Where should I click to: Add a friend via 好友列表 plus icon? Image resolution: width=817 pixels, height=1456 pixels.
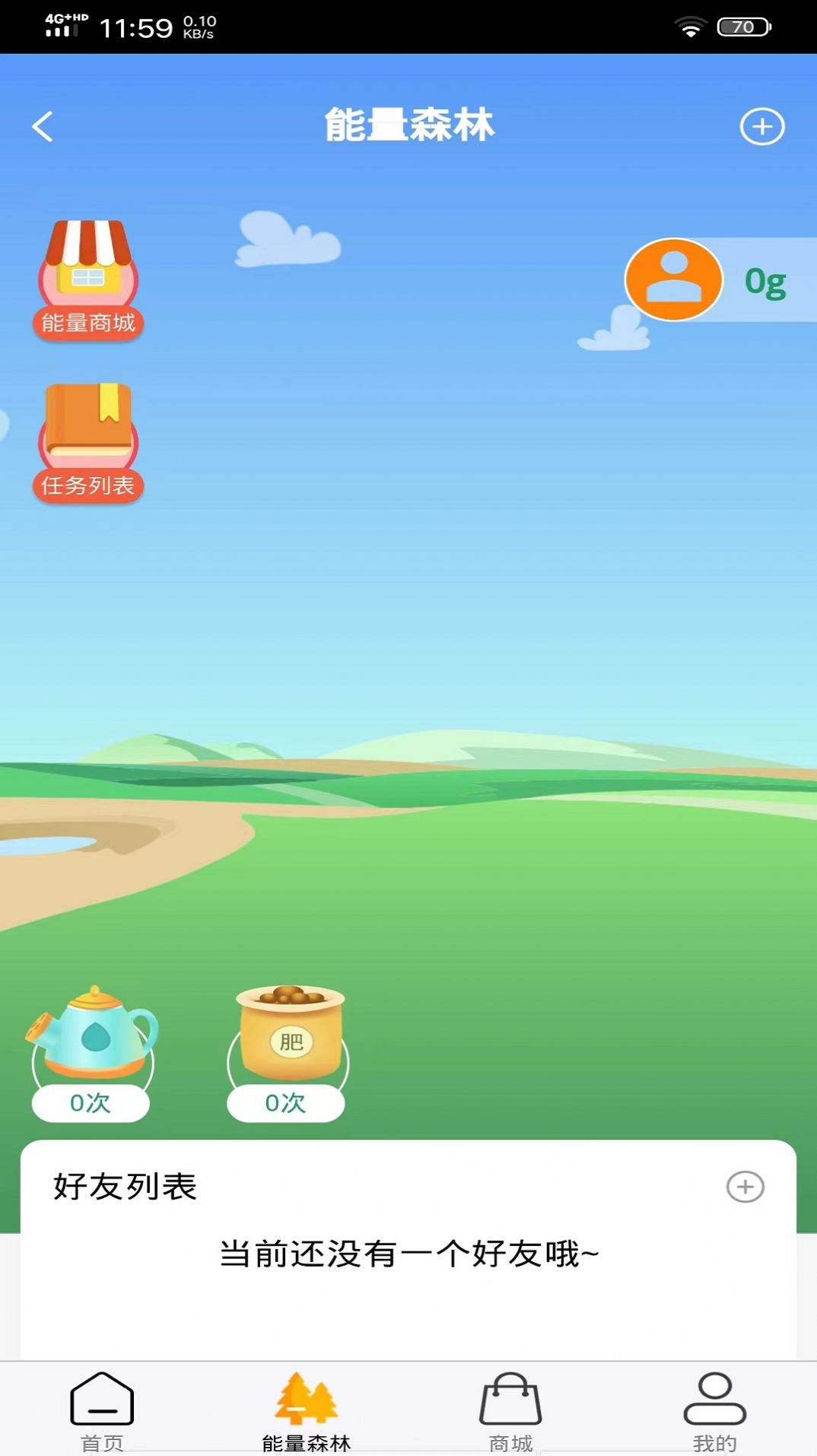click(745, 1187)
